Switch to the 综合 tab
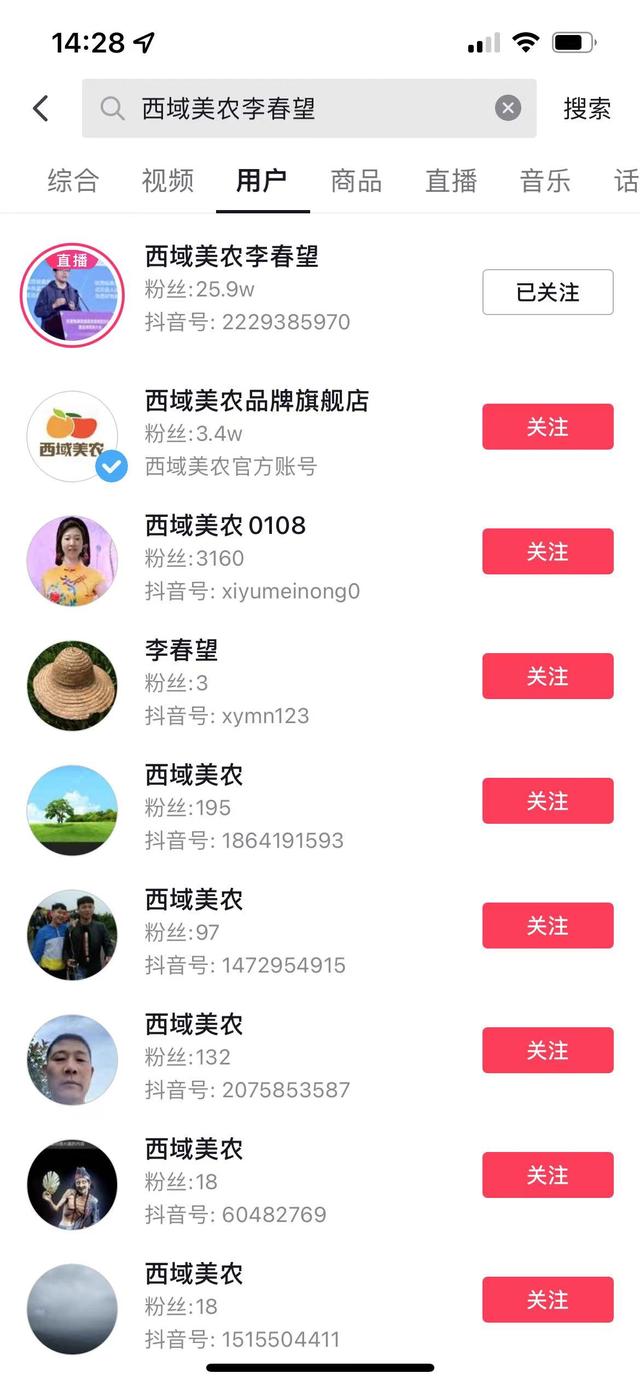This screenshot has height=1385, width=640. coord(73,181)
